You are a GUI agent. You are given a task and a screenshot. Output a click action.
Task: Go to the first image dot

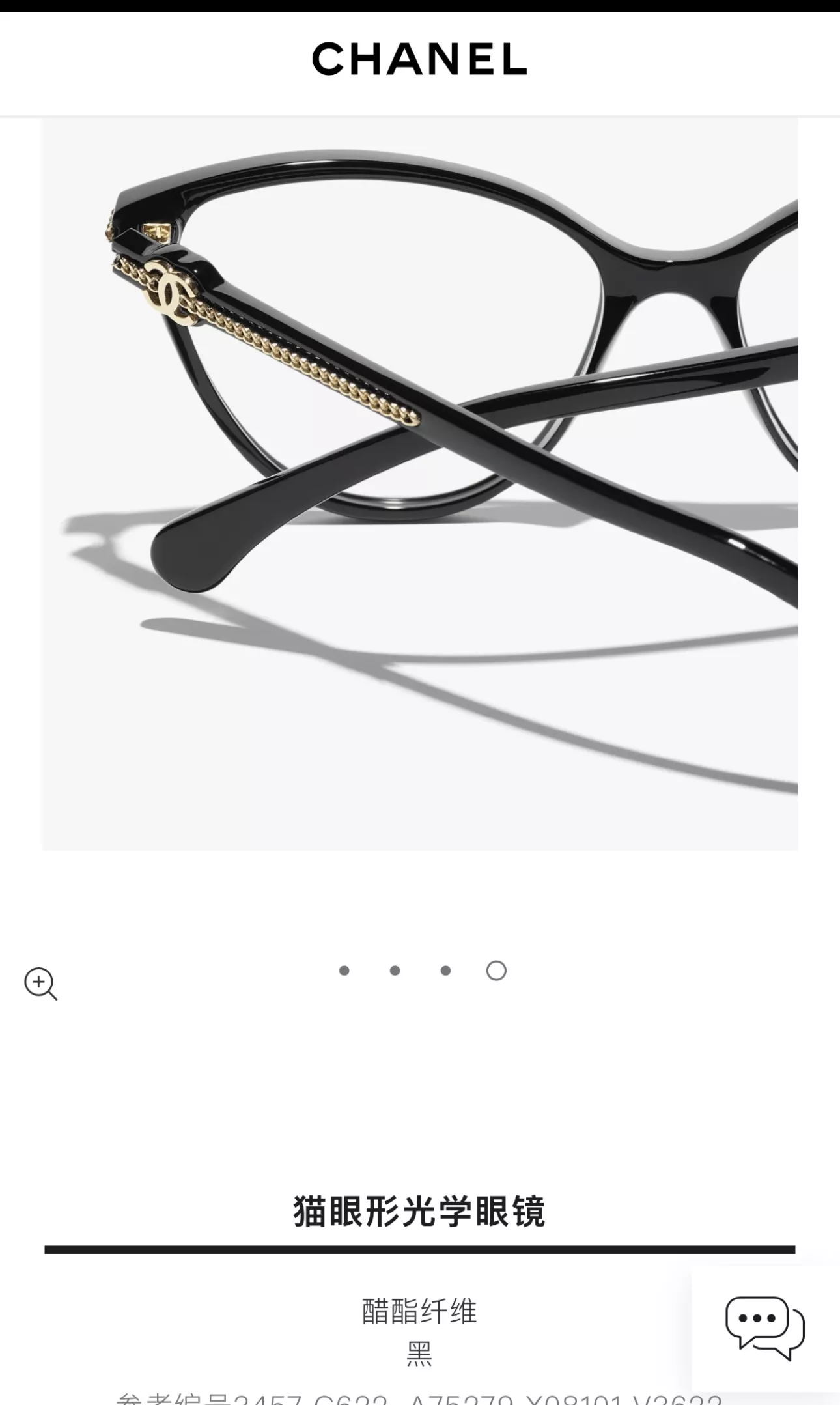pos(344,971)
